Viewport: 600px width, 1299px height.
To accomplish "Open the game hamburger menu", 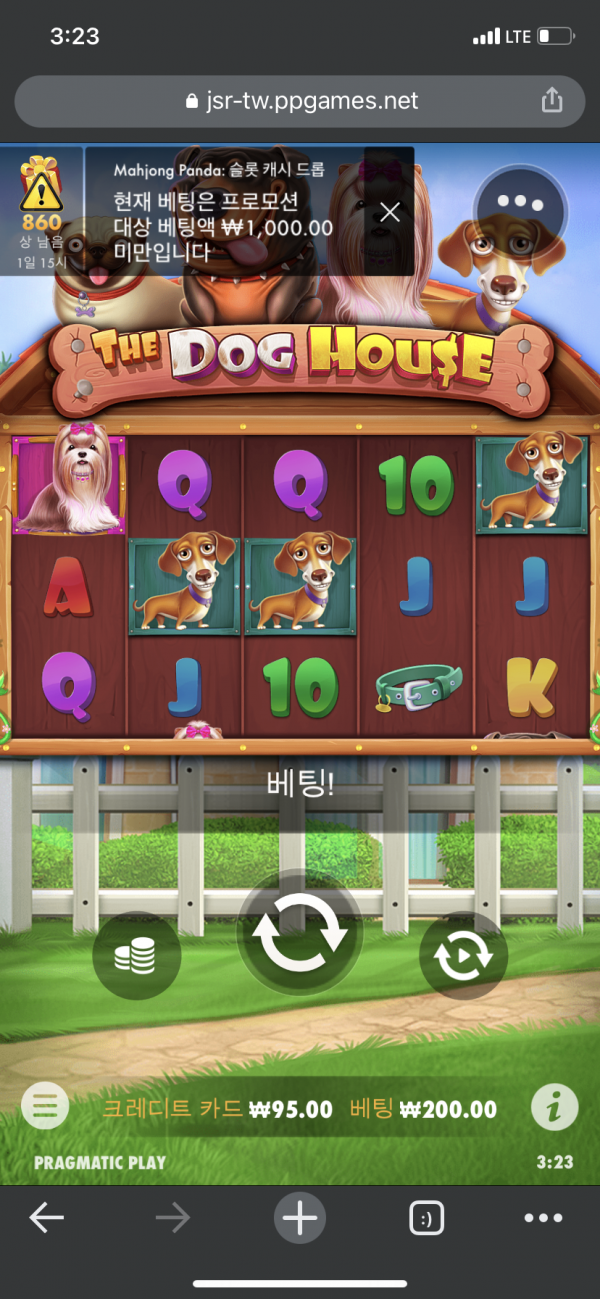I will click(45, 1107).
